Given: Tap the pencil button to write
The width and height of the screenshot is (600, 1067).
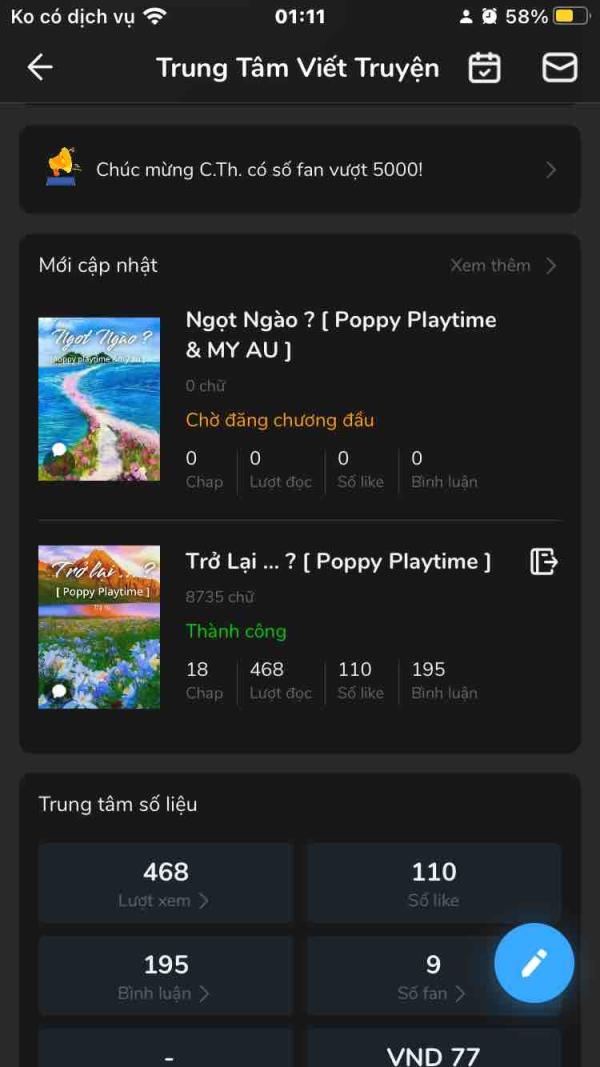Looking at the screenshot, I should click(534, 962).
